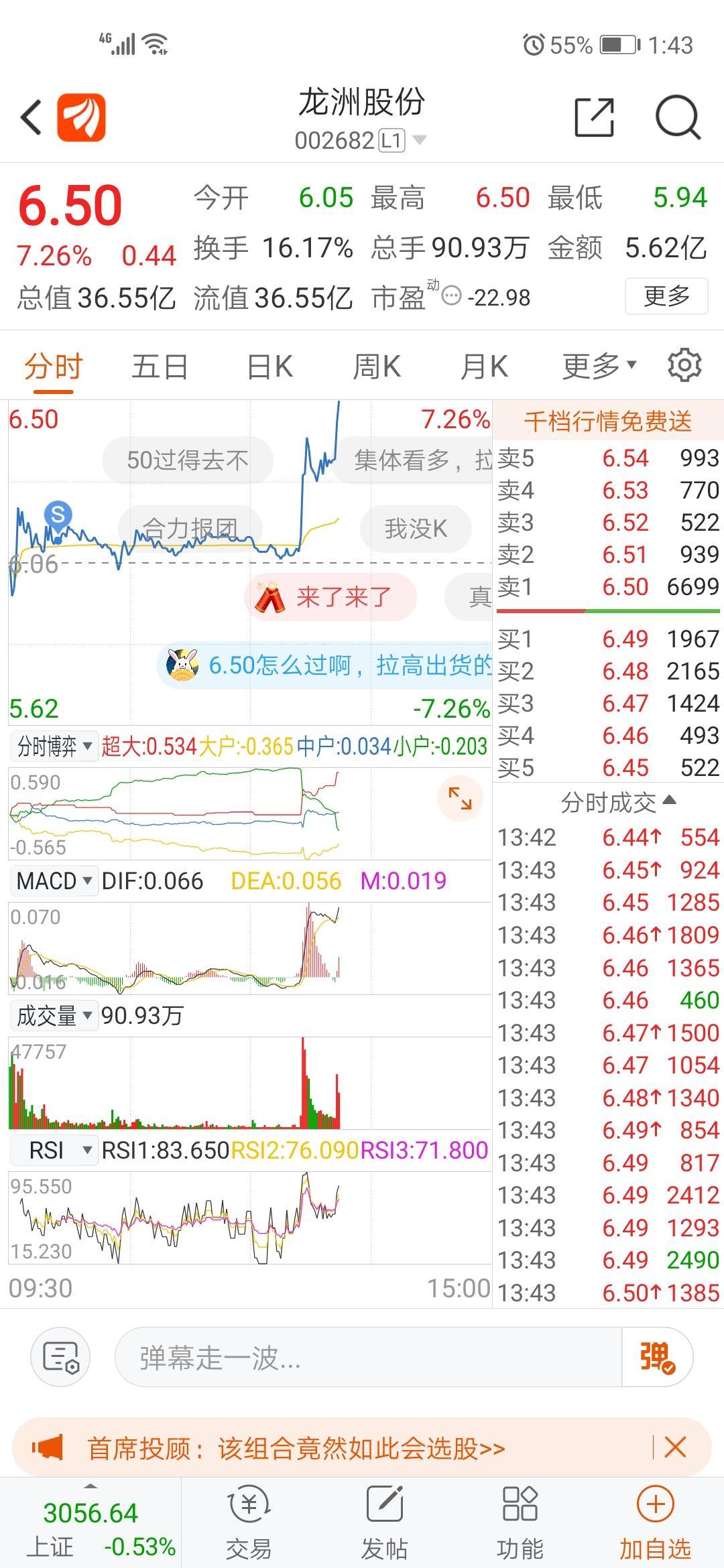Open the 千档行情免费送 banner
This screenshot has height=1568, width=724.
(x=607, y=421)
